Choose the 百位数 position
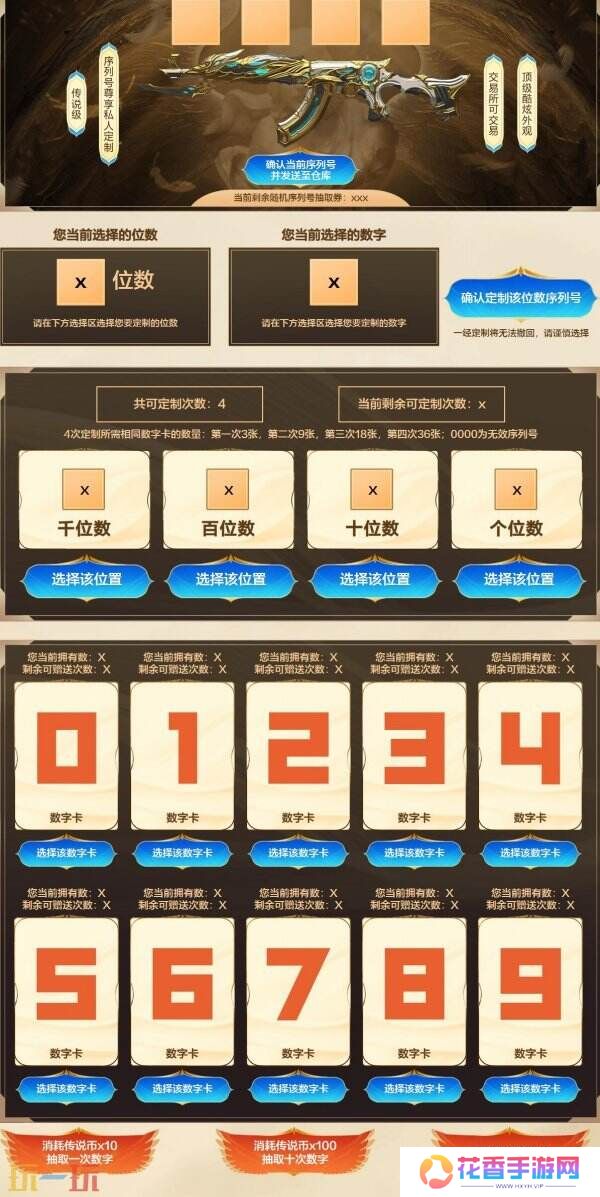 click(x=231, y=579)
